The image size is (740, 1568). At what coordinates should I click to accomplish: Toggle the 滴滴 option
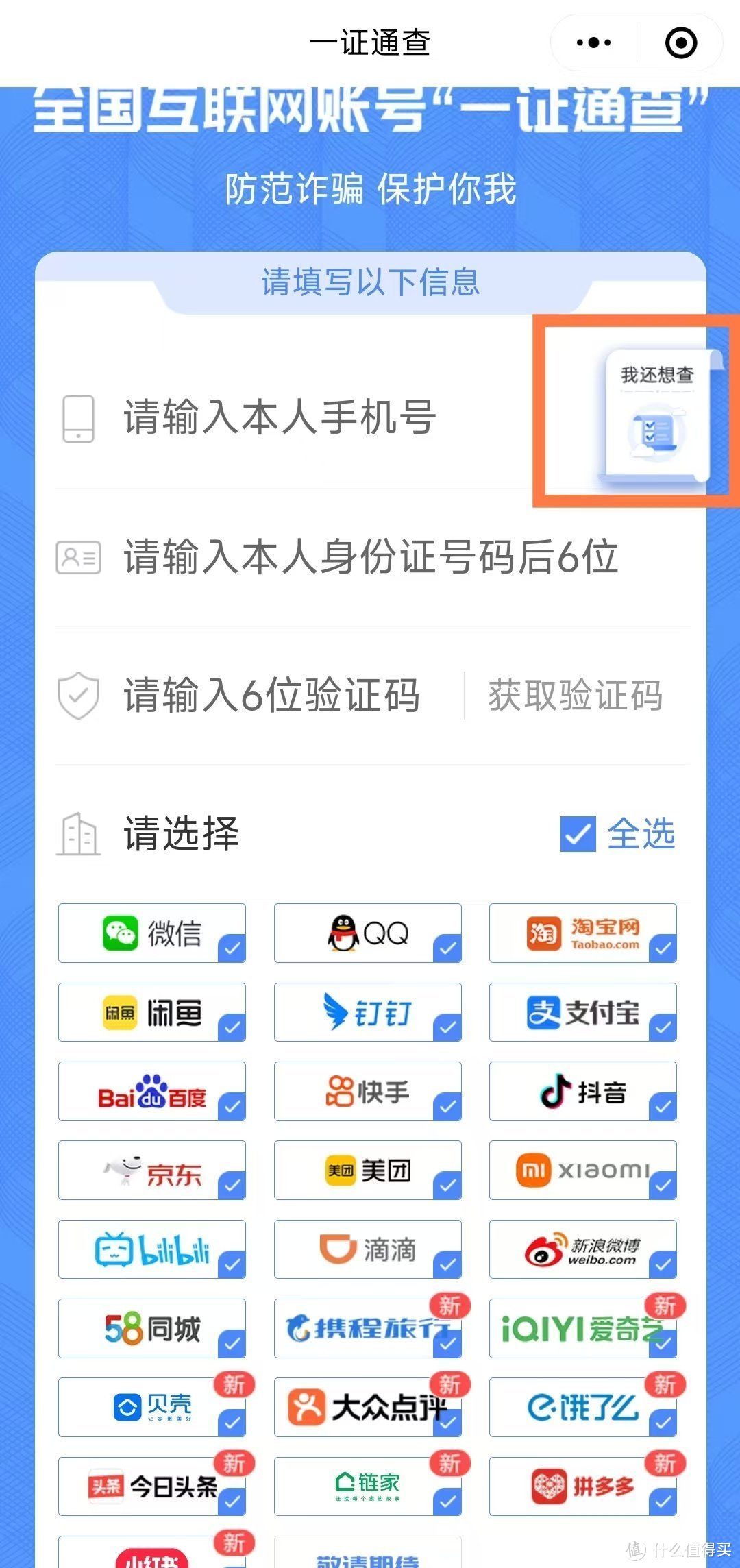[x=368, y=1249]
